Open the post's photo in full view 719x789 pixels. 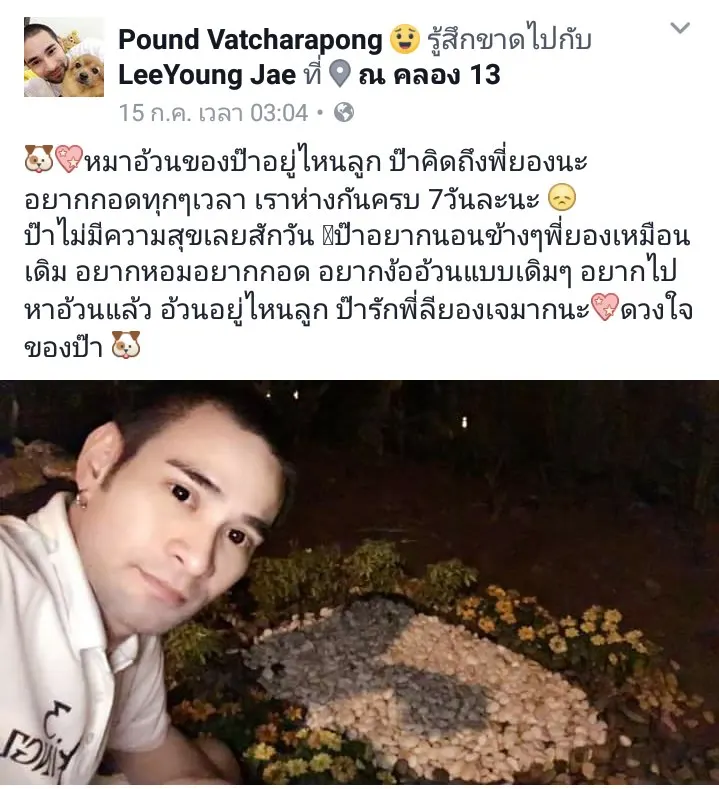[359, 583]
